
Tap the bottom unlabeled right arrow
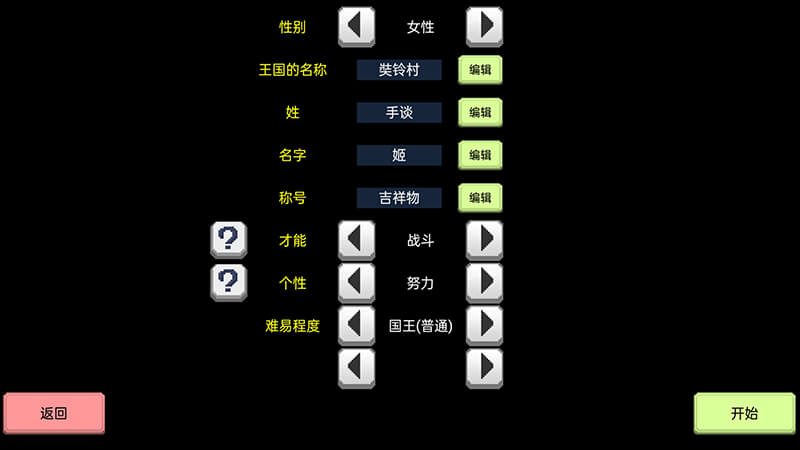tap(484, 368)
